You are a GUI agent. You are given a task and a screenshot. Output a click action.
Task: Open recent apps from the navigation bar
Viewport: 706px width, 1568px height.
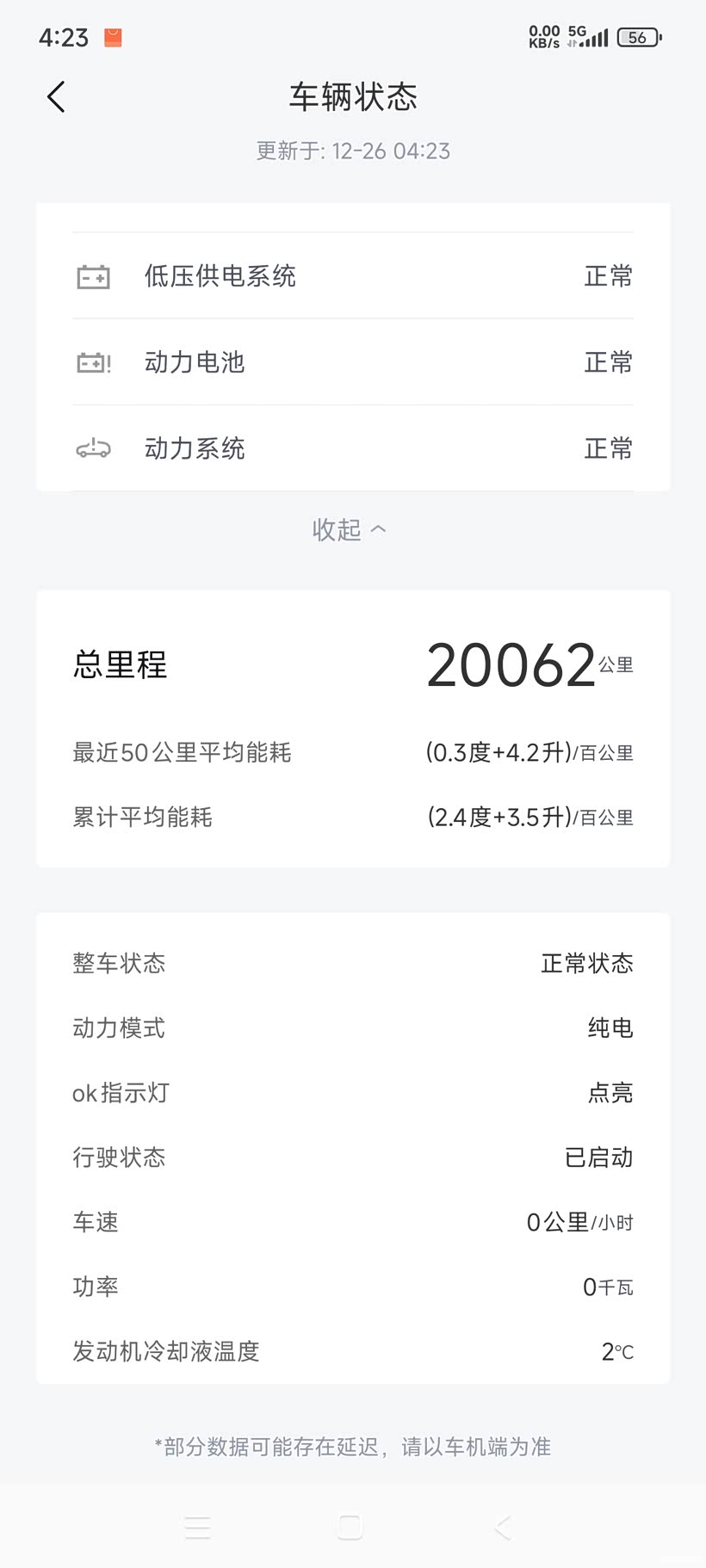(x=197, y=1527)
